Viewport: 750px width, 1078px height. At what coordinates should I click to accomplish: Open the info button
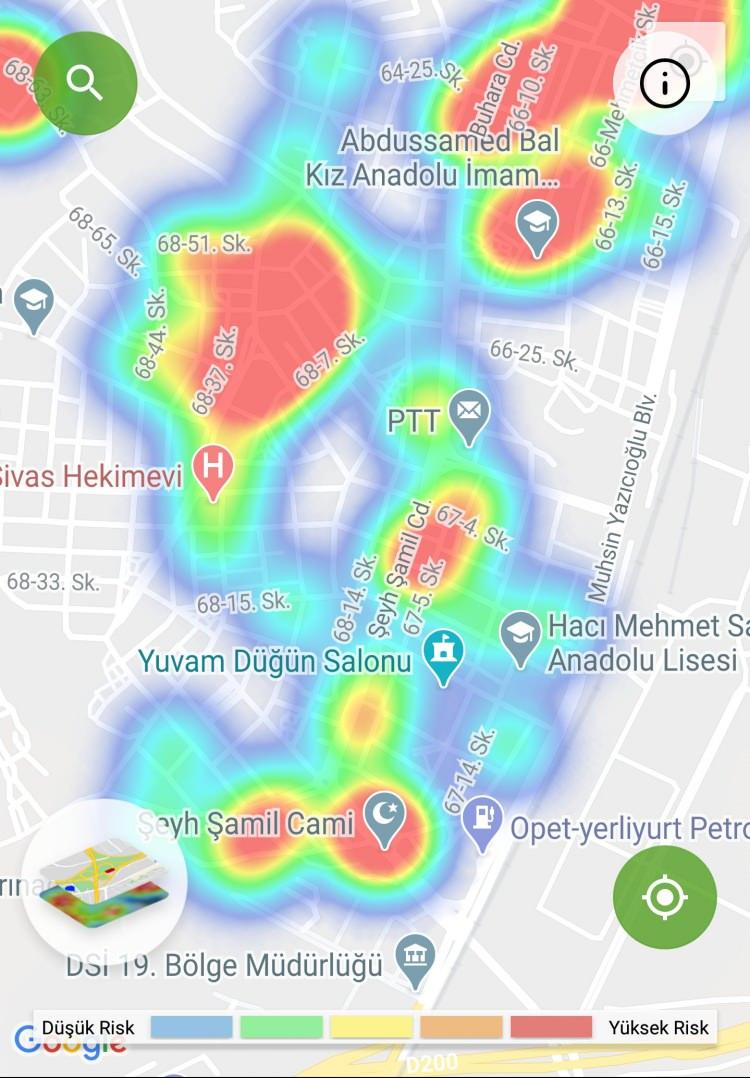point(665,84)
